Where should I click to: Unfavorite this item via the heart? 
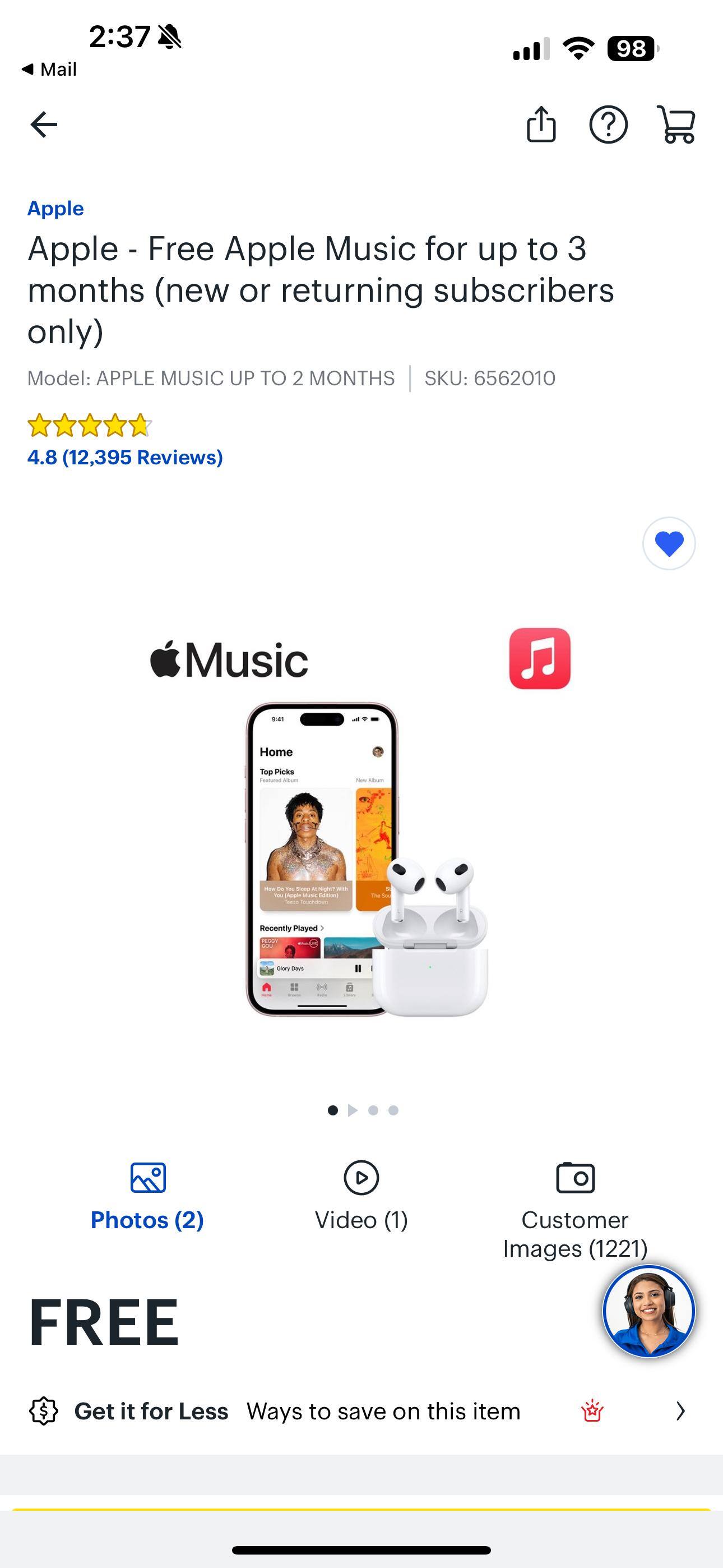(x=668, y=543)
